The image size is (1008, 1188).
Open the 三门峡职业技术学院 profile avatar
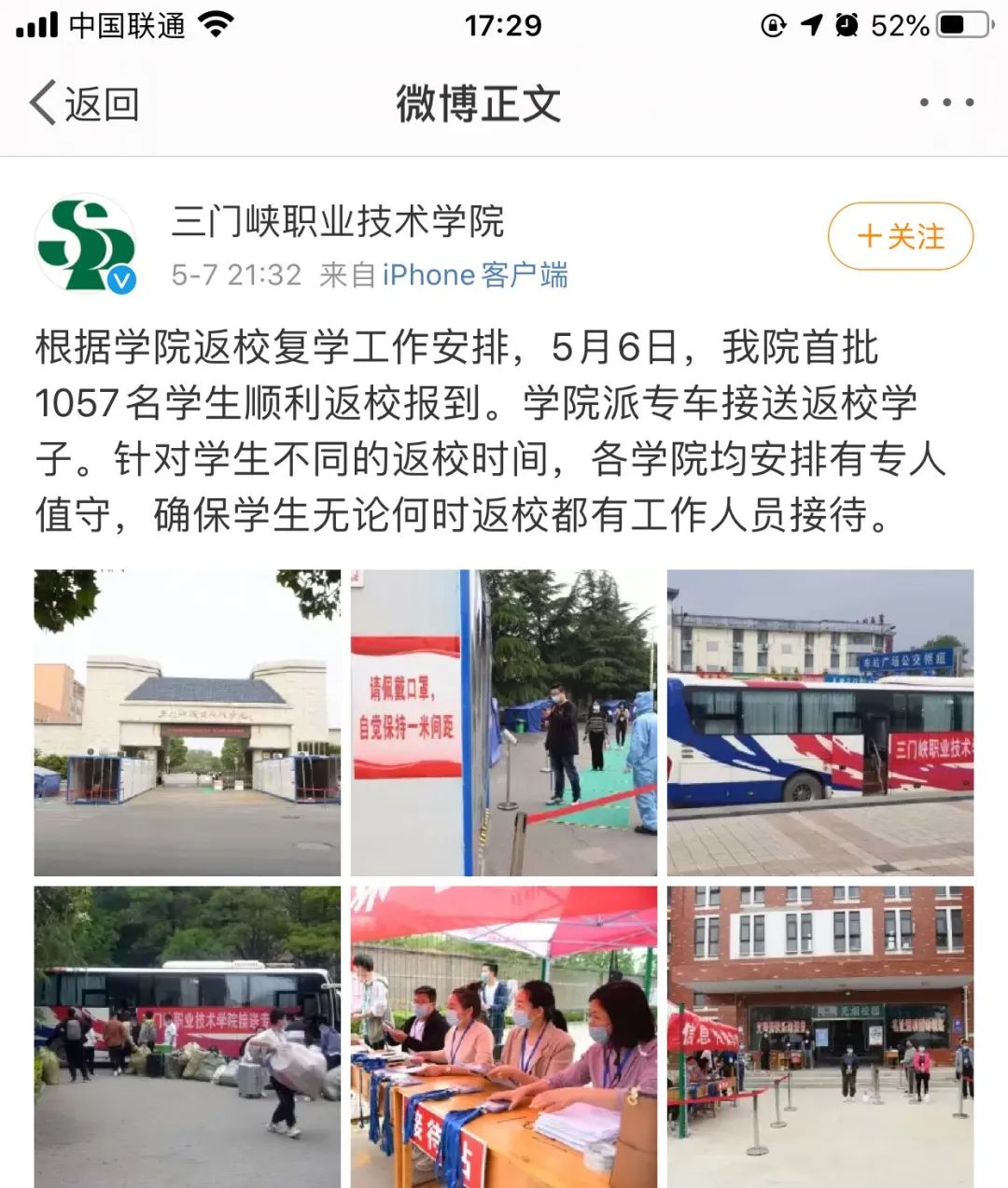86,244
